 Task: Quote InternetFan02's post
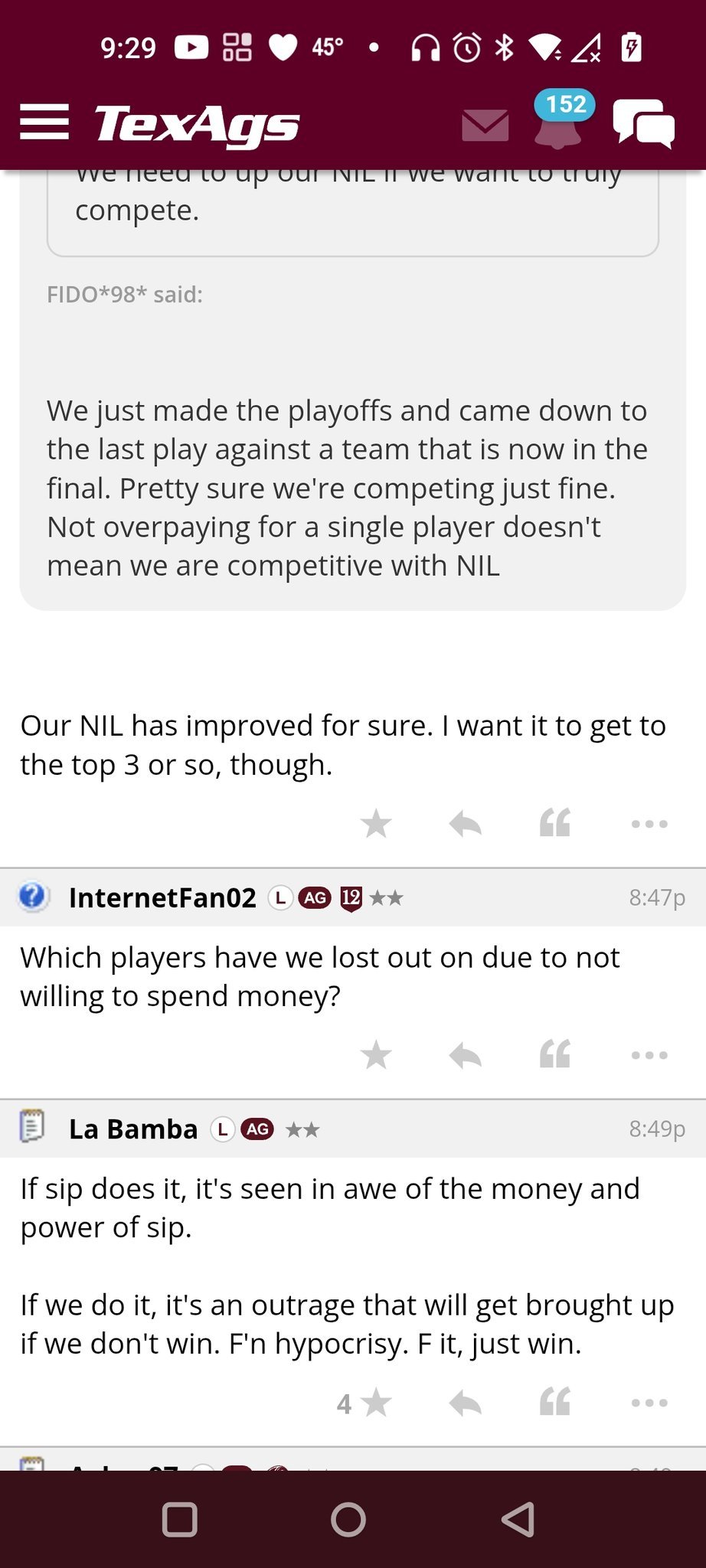coord(555,1055)
